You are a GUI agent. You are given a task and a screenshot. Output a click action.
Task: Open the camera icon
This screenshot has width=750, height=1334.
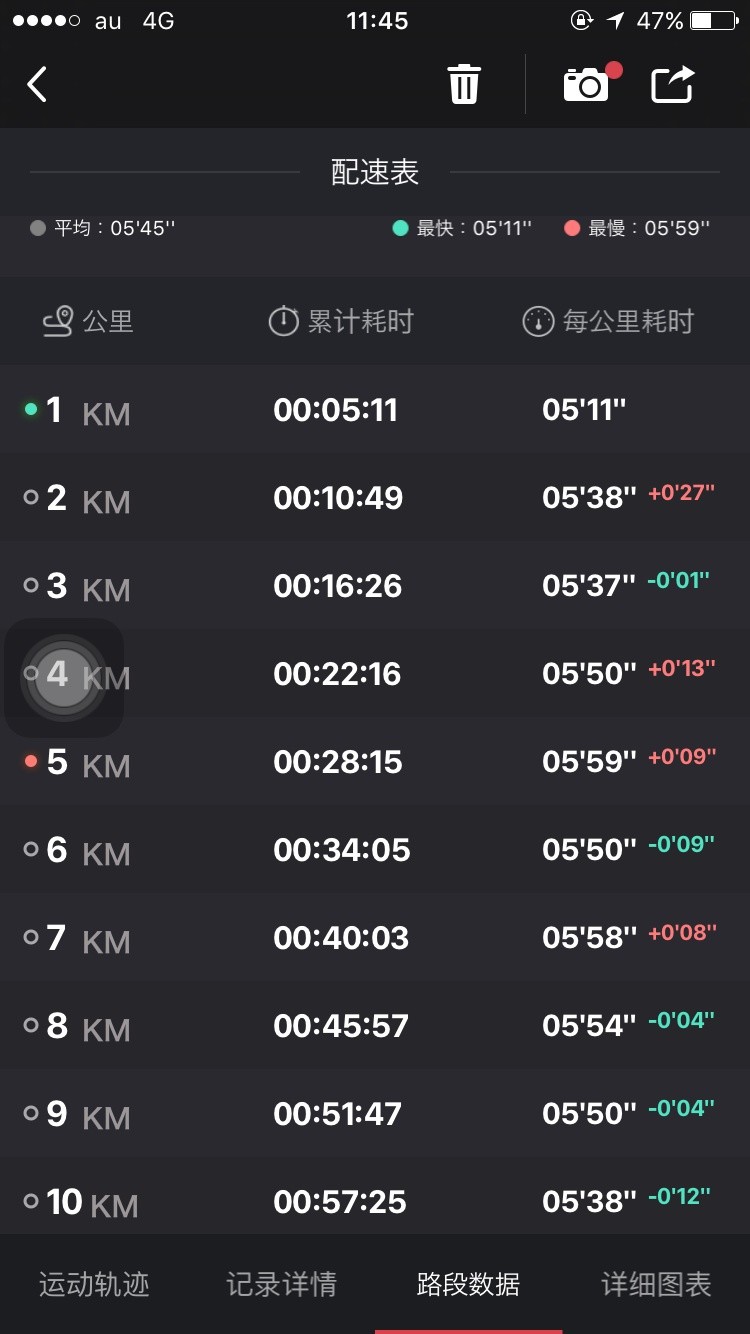pos(586,85)
